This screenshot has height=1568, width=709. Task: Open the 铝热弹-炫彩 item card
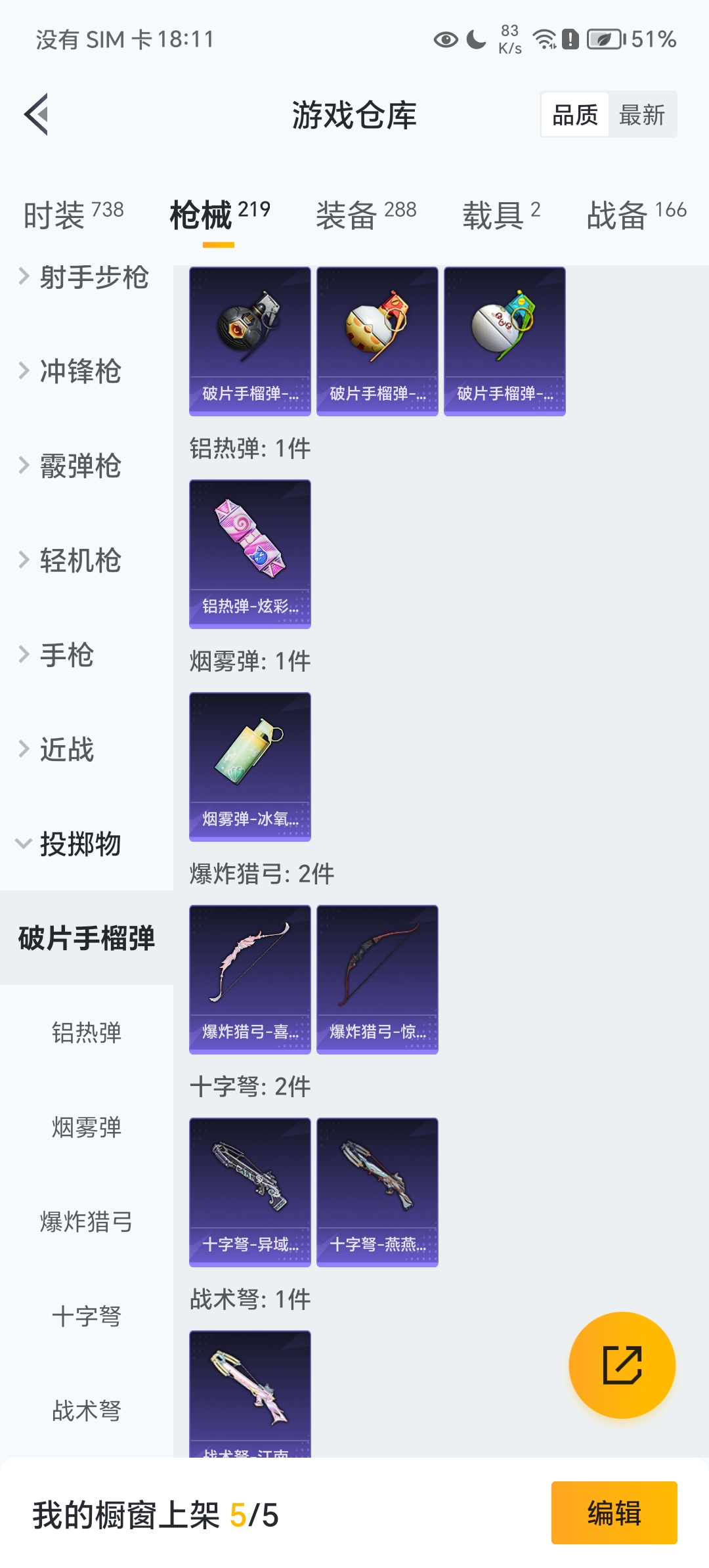[250, 554]
